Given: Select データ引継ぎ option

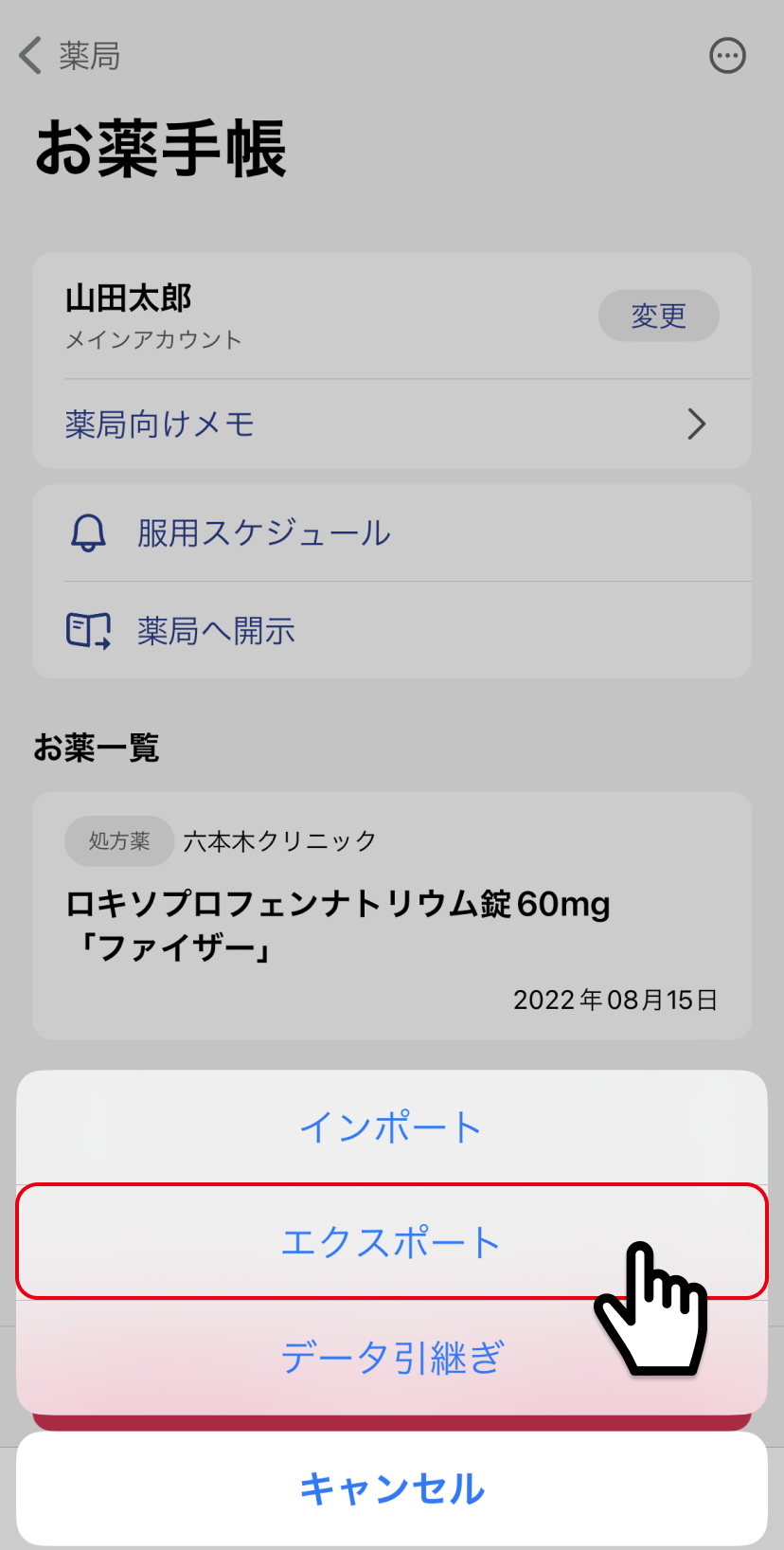Looking at the screenshot, I should (x=392, y=1357).
